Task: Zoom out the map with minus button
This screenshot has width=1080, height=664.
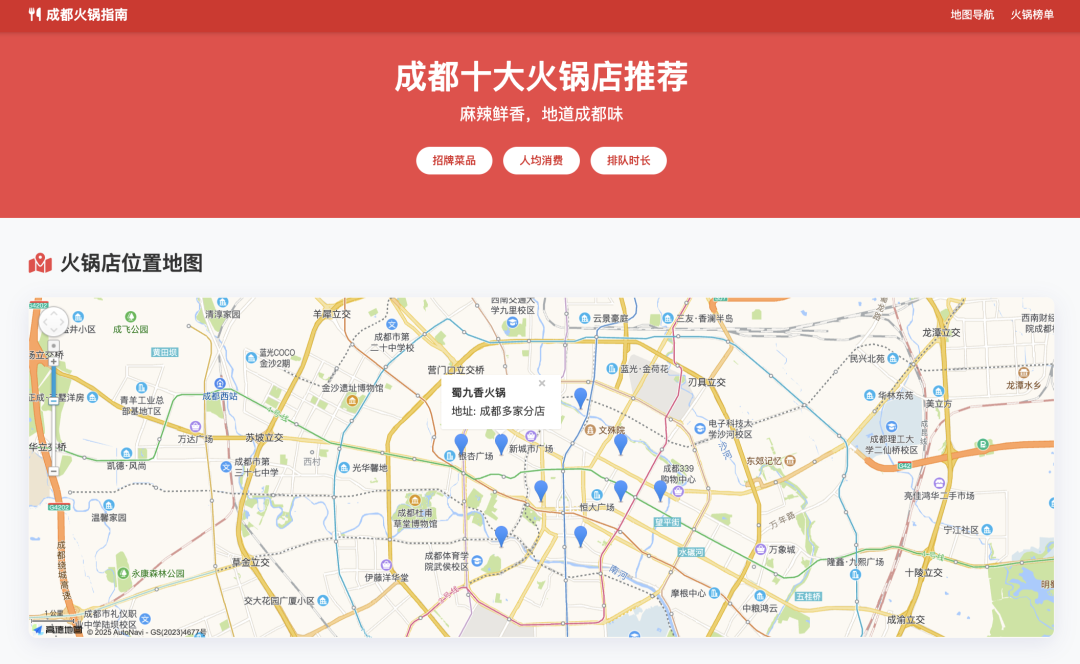Action: pyautogui.click(x=53, y=471)
